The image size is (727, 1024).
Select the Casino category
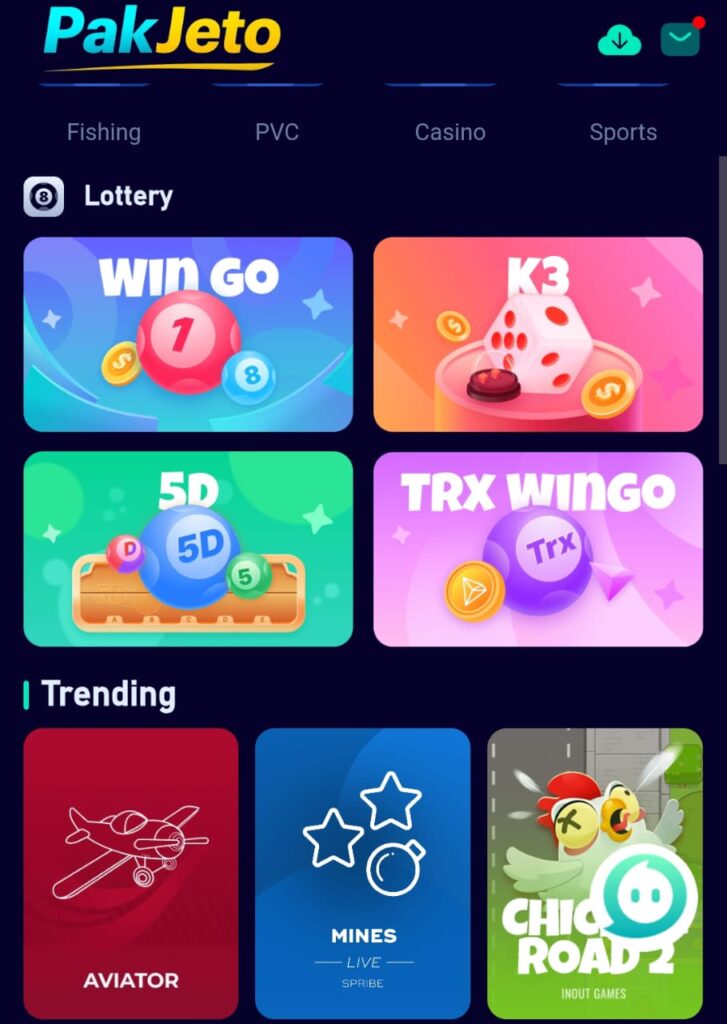pyautogui.click(x=450, y=132)
